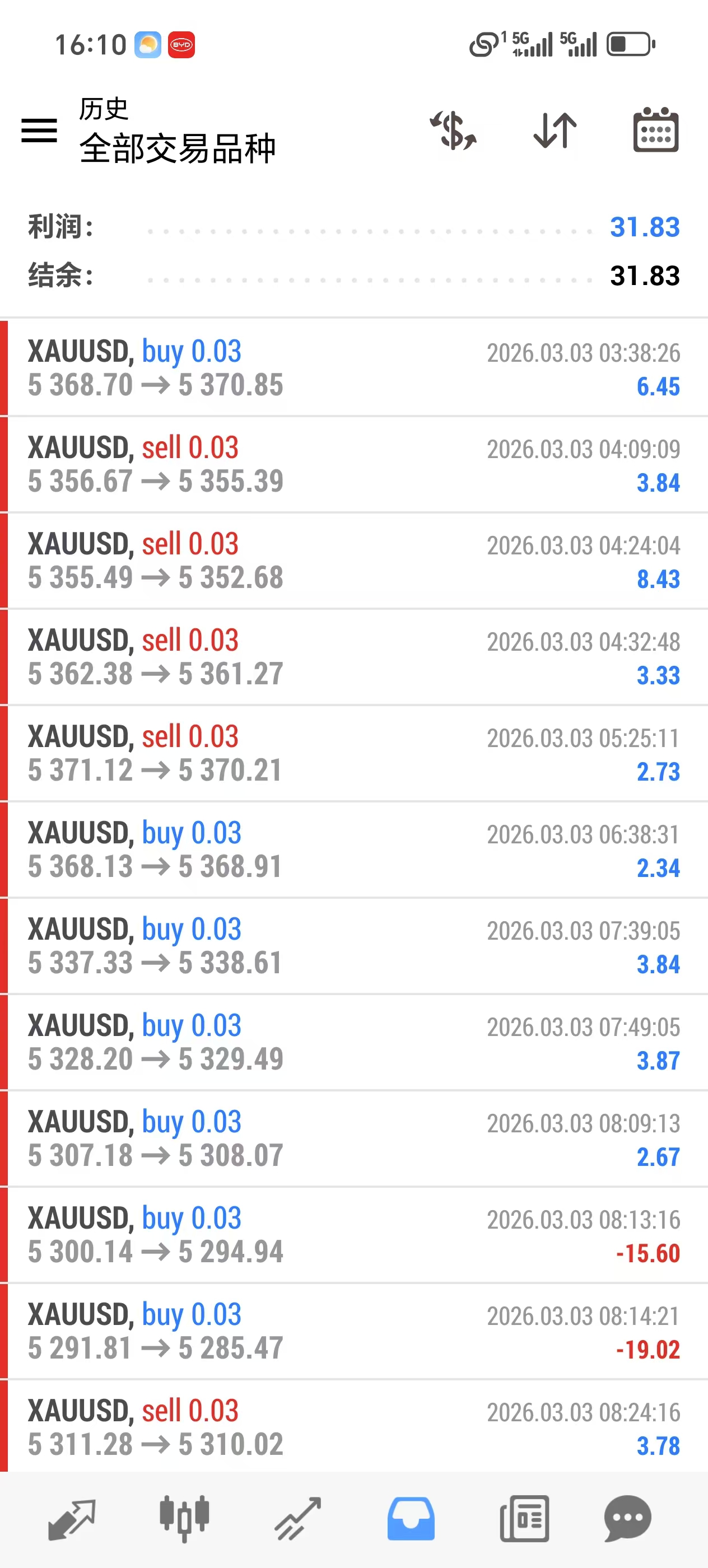Open the News tab
The image size is (708, 1568).
(x=524, y=1519)
